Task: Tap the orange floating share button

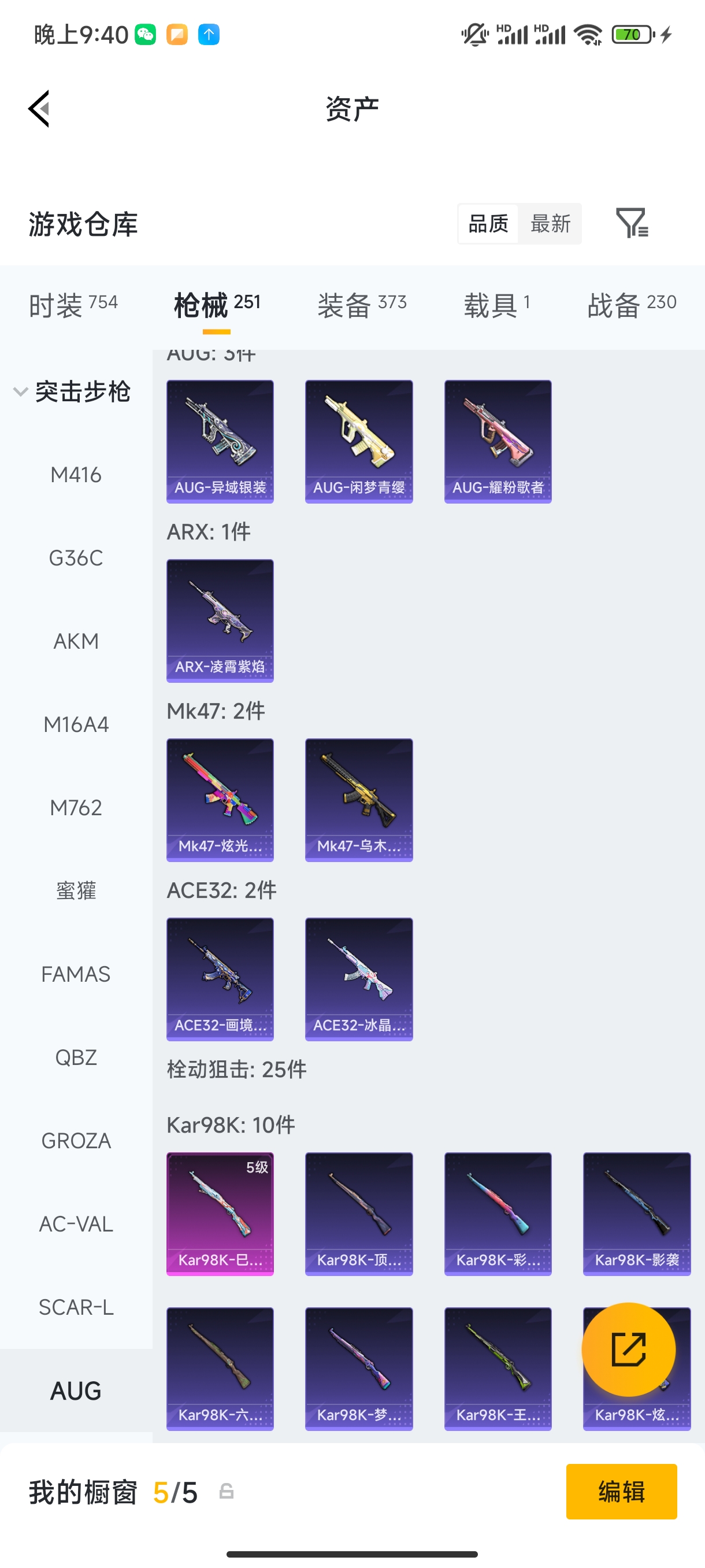Action: pyautogui.click(x=628, y=1349)
